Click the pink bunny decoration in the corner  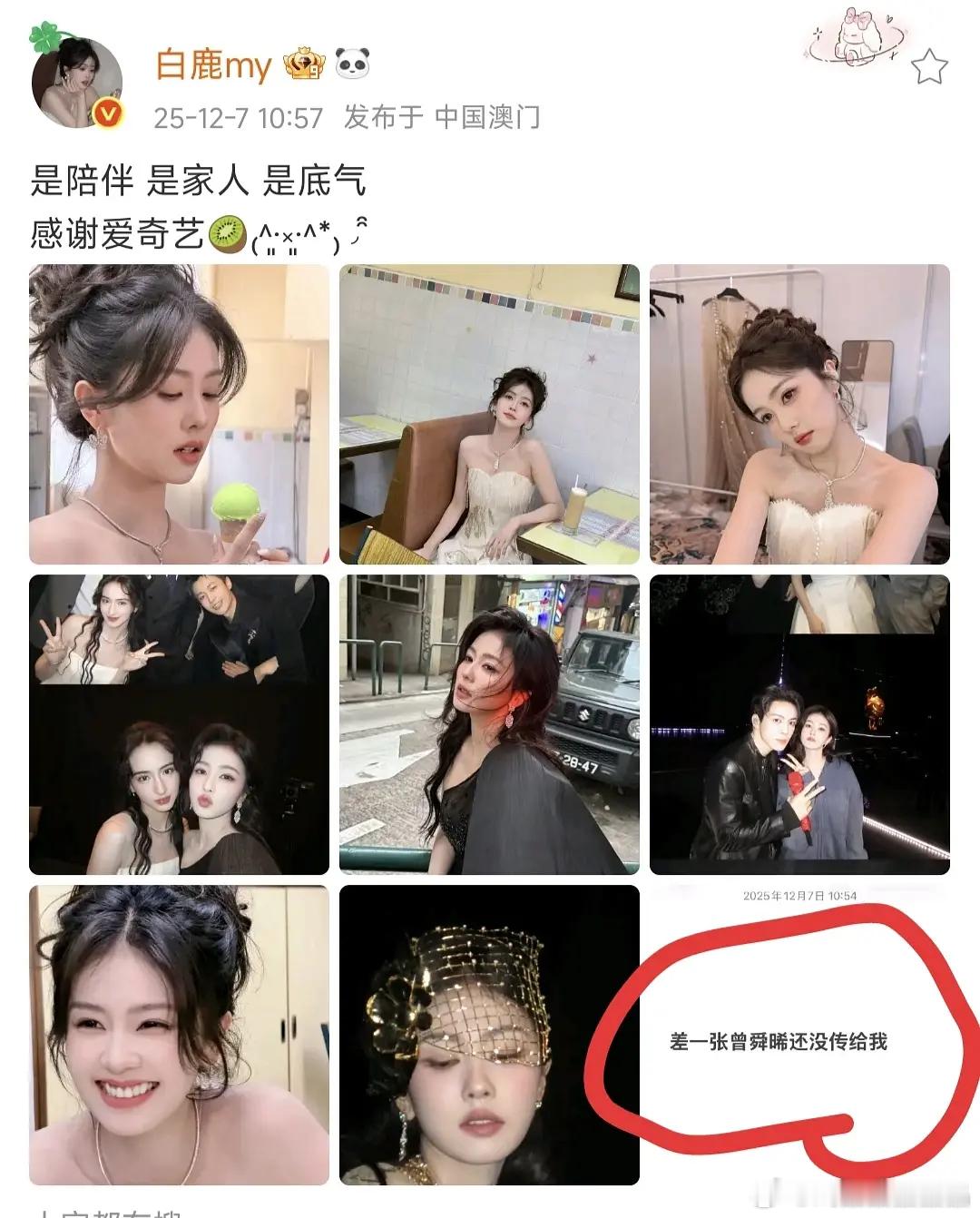pos(856,38)
